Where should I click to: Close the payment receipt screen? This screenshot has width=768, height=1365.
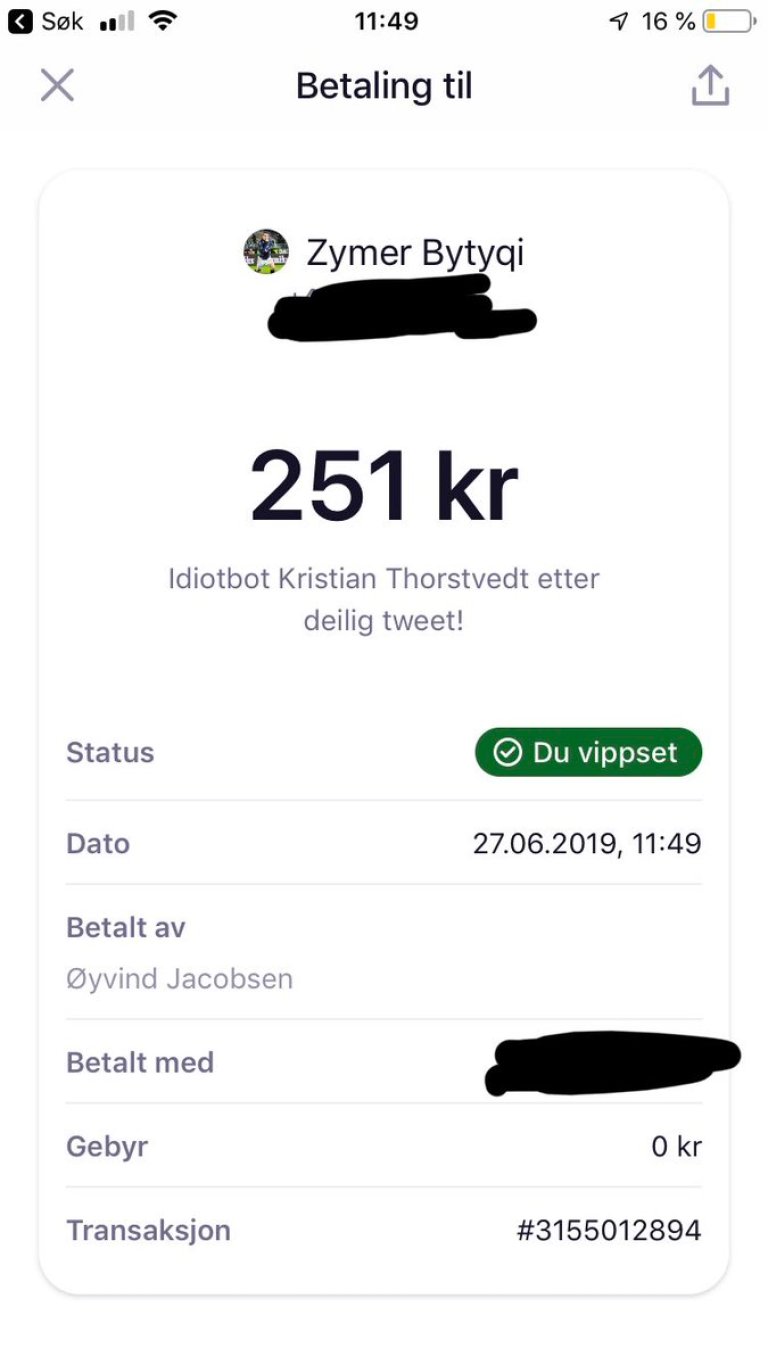[57, 86]
